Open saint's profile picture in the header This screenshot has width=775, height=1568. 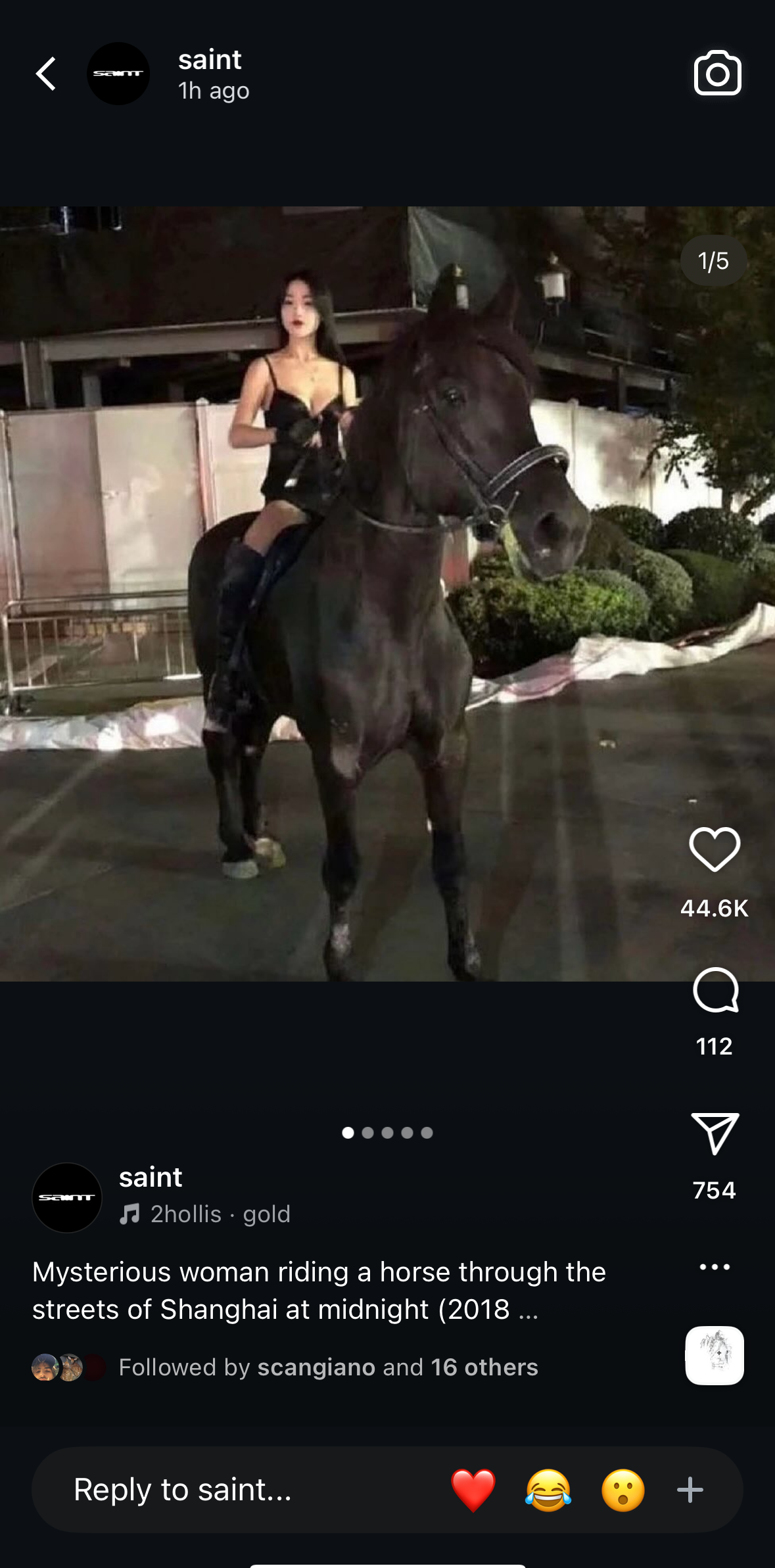[118, 74]
